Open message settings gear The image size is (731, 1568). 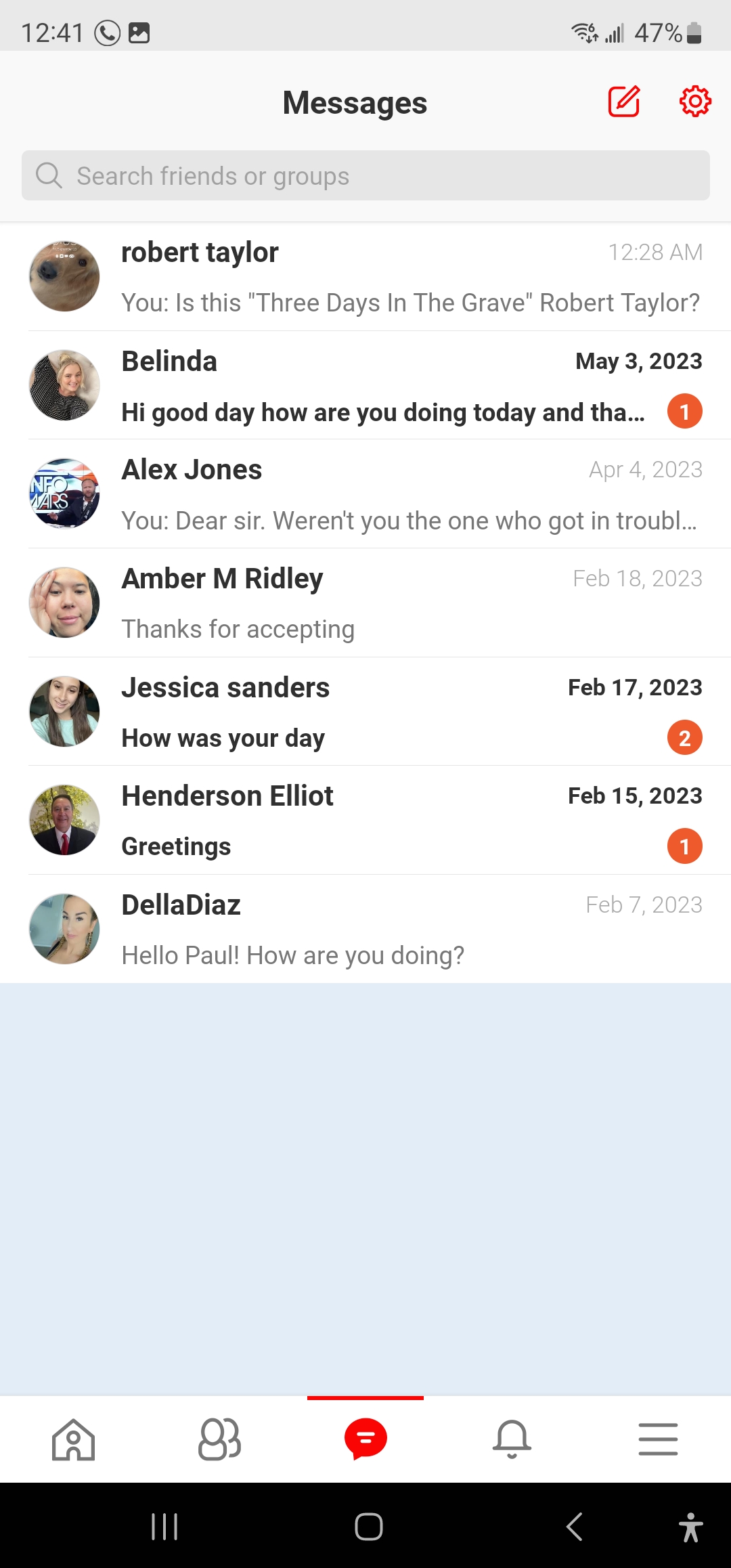(694, 102)
